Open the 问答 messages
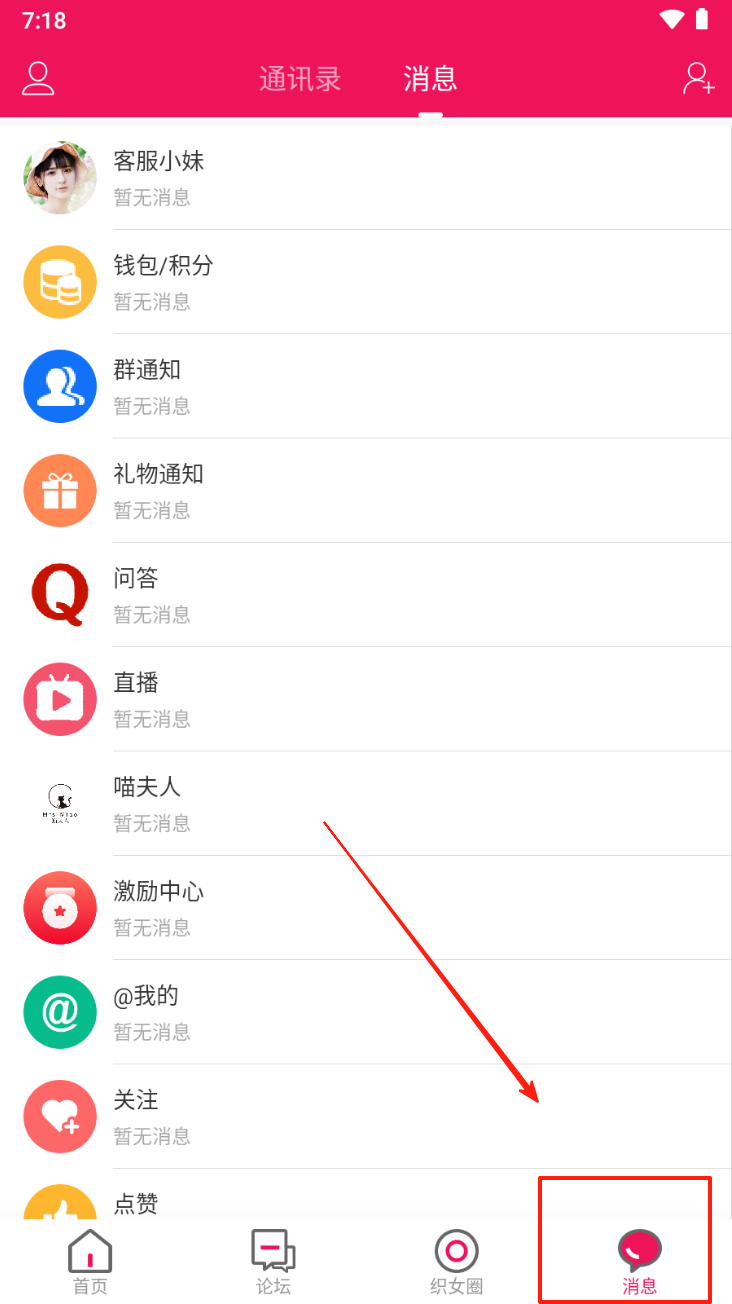732x1304 pixels. pos(366,595)
